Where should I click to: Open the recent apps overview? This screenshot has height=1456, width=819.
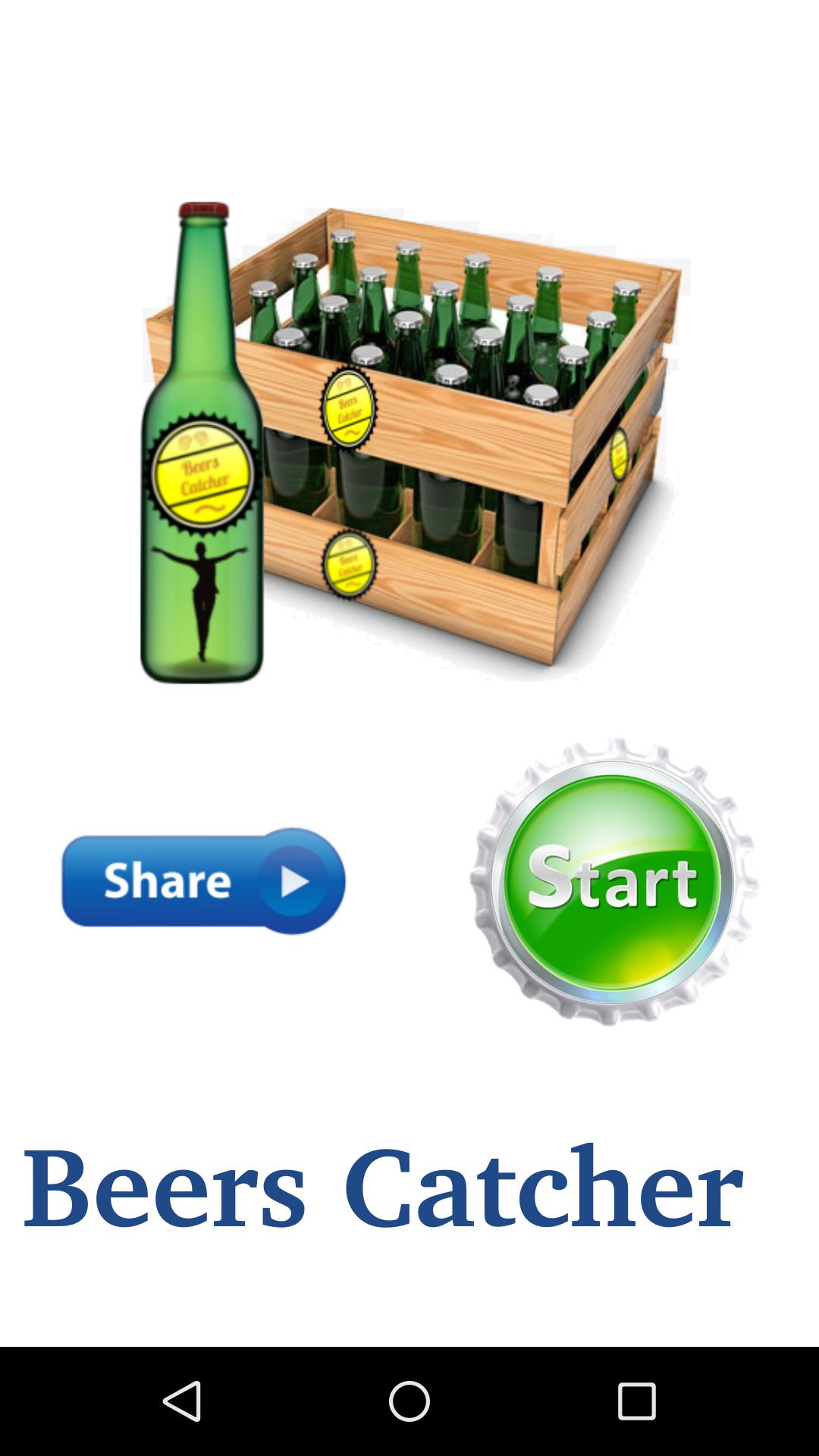tap(636, 1401)
